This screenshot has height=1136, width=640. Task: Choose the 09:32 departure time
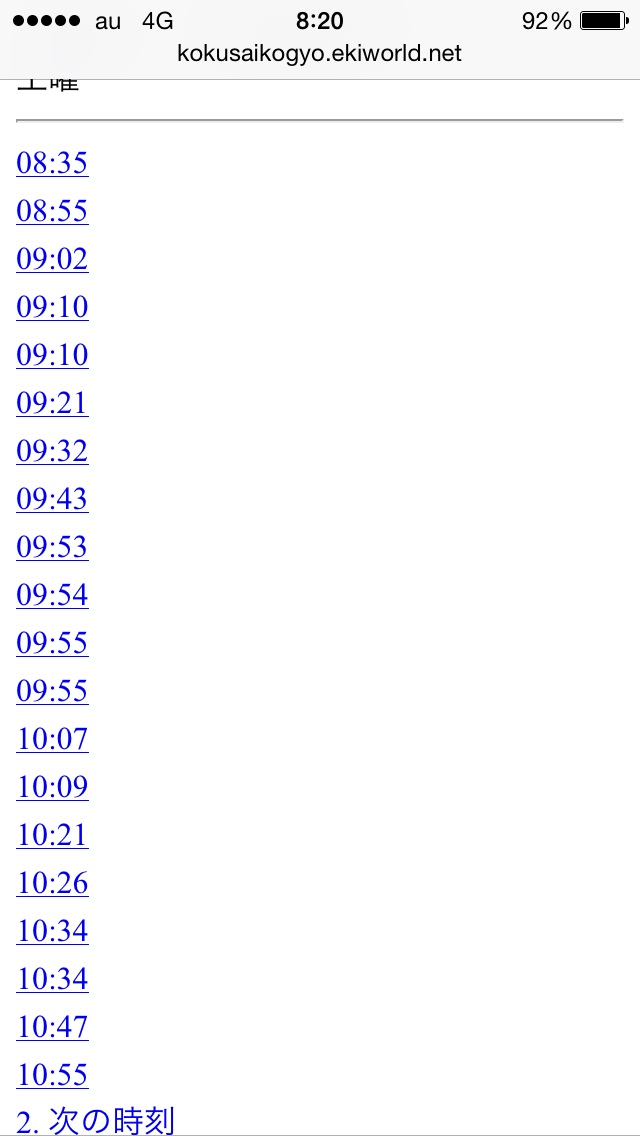coord(52,451)
